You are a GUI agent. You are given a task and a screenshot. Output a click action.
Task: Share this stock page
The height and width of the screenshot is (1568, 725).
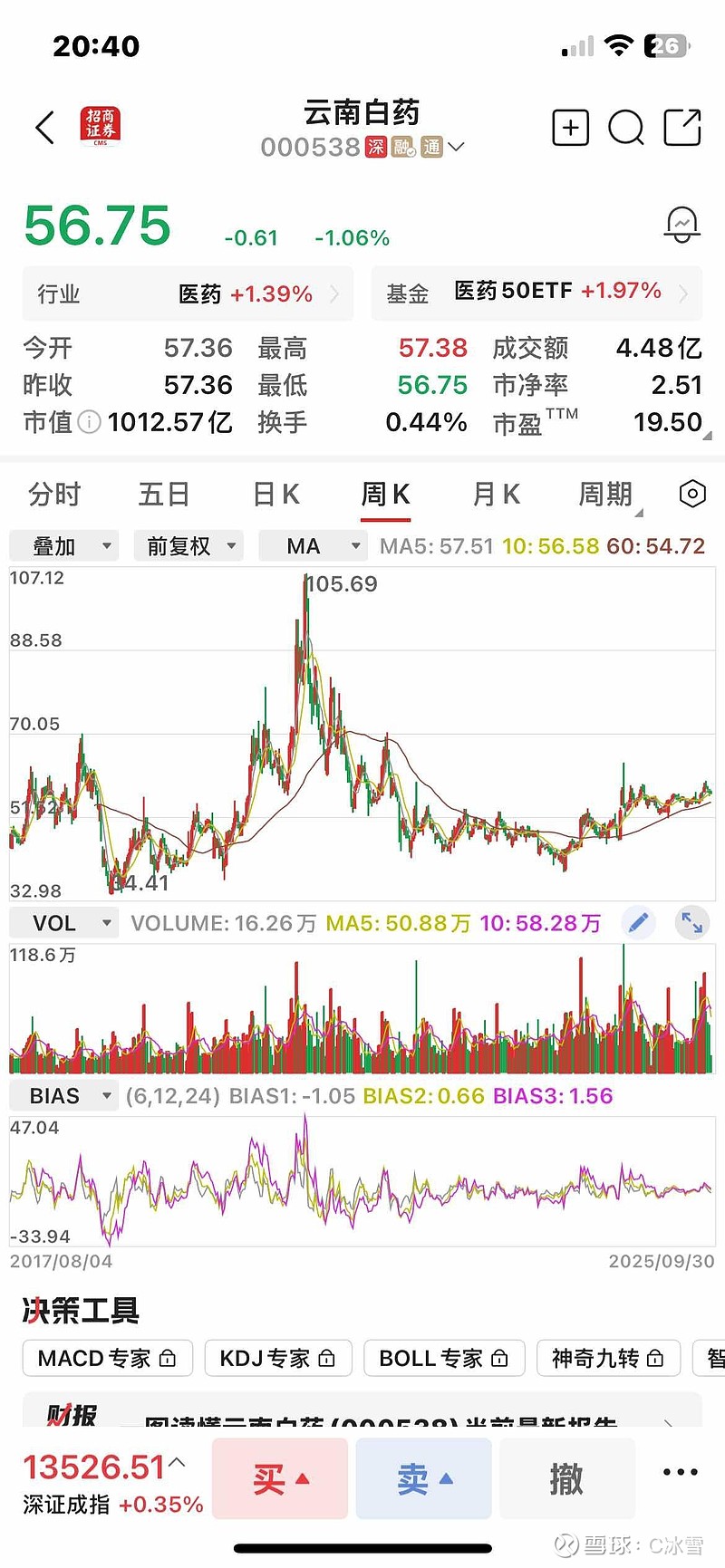pyautogui.click(x=682, y=128)
